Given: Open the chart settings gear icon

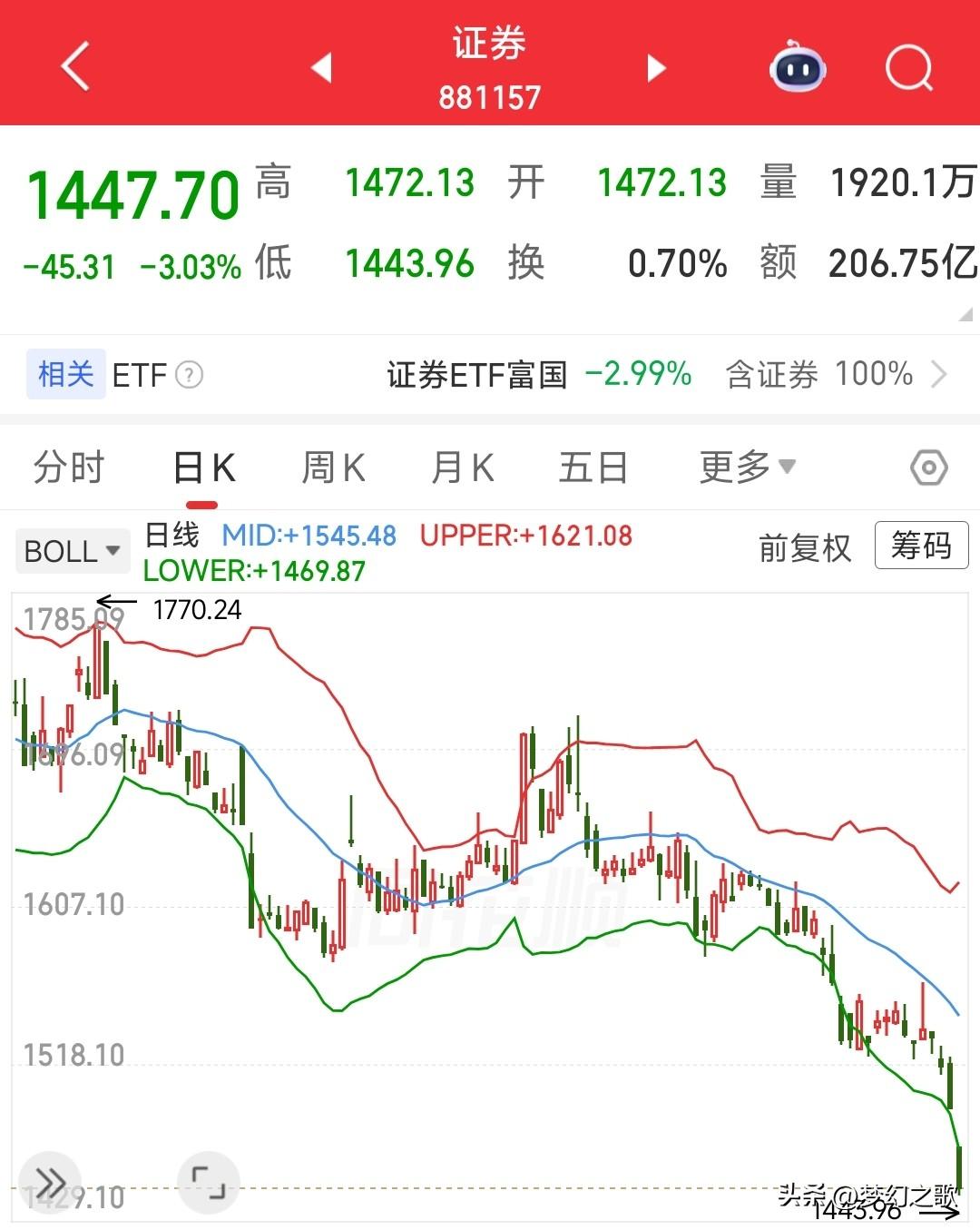Looking at the screenshot, I should pos(927,467).
